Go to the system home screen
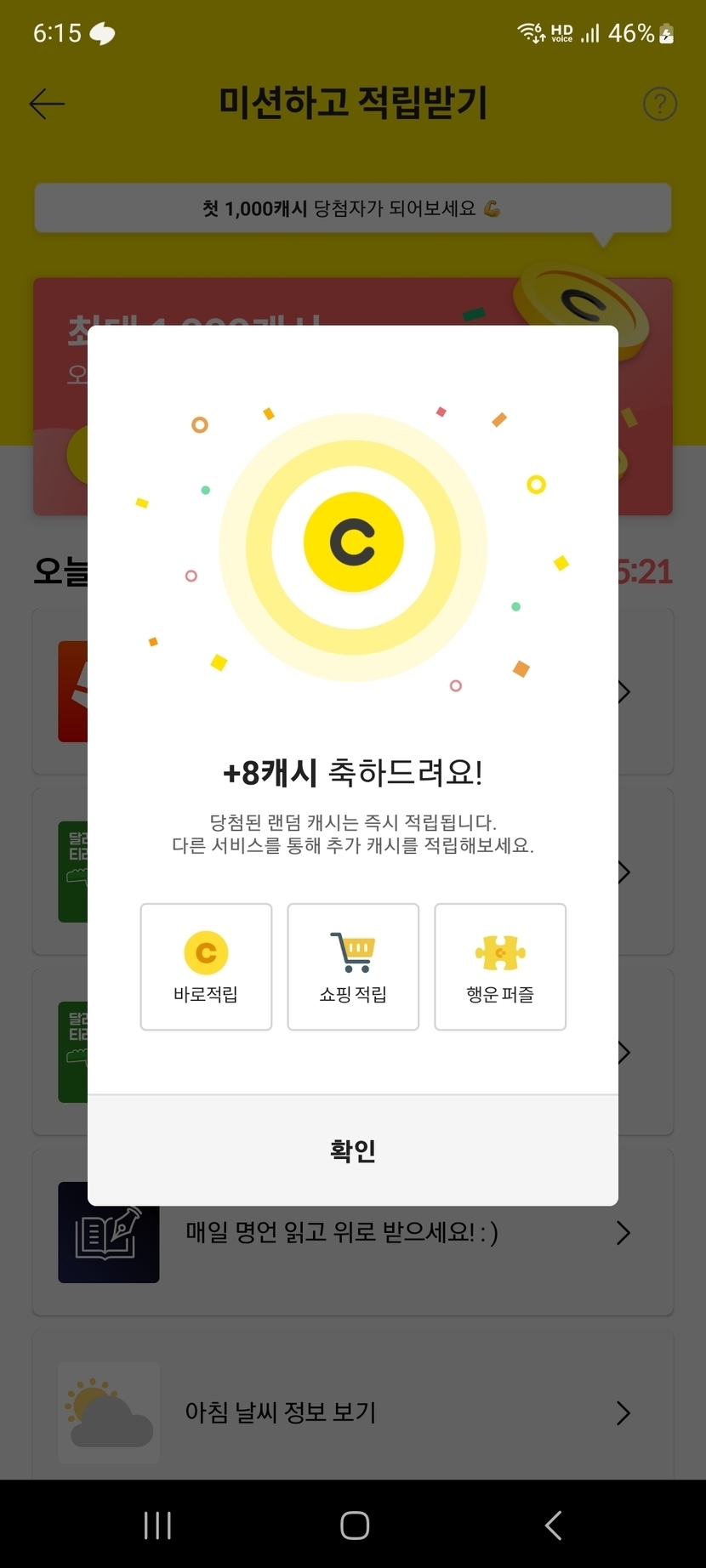Screen dimensions: 706x1568 click(355, 1525)
